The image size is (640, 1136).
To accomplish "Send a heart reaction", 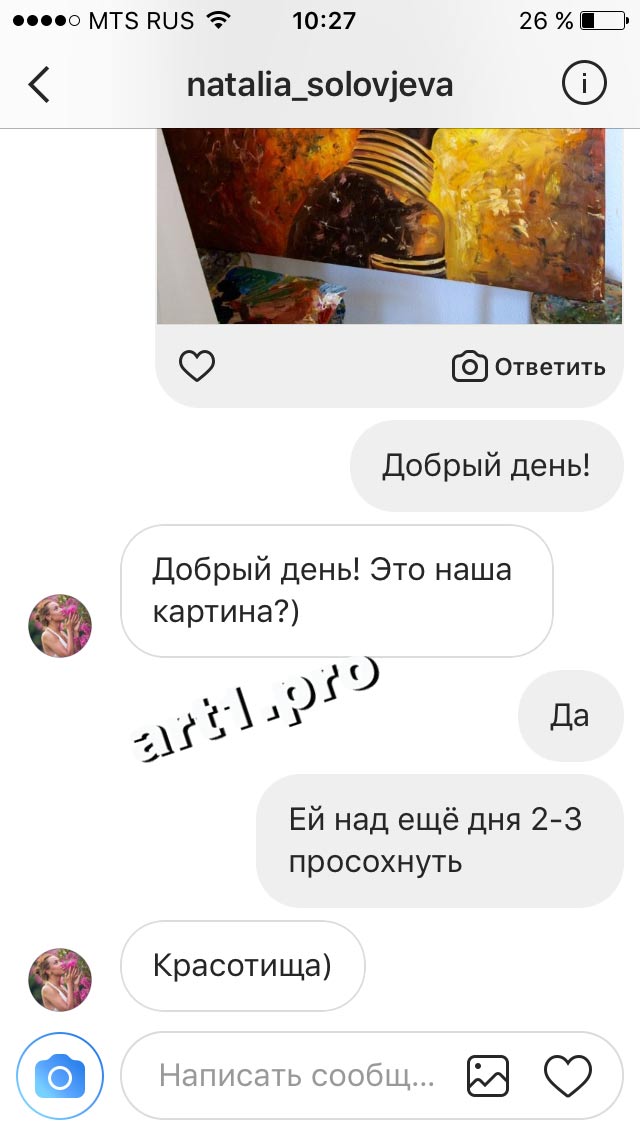I will (568, 1076).
